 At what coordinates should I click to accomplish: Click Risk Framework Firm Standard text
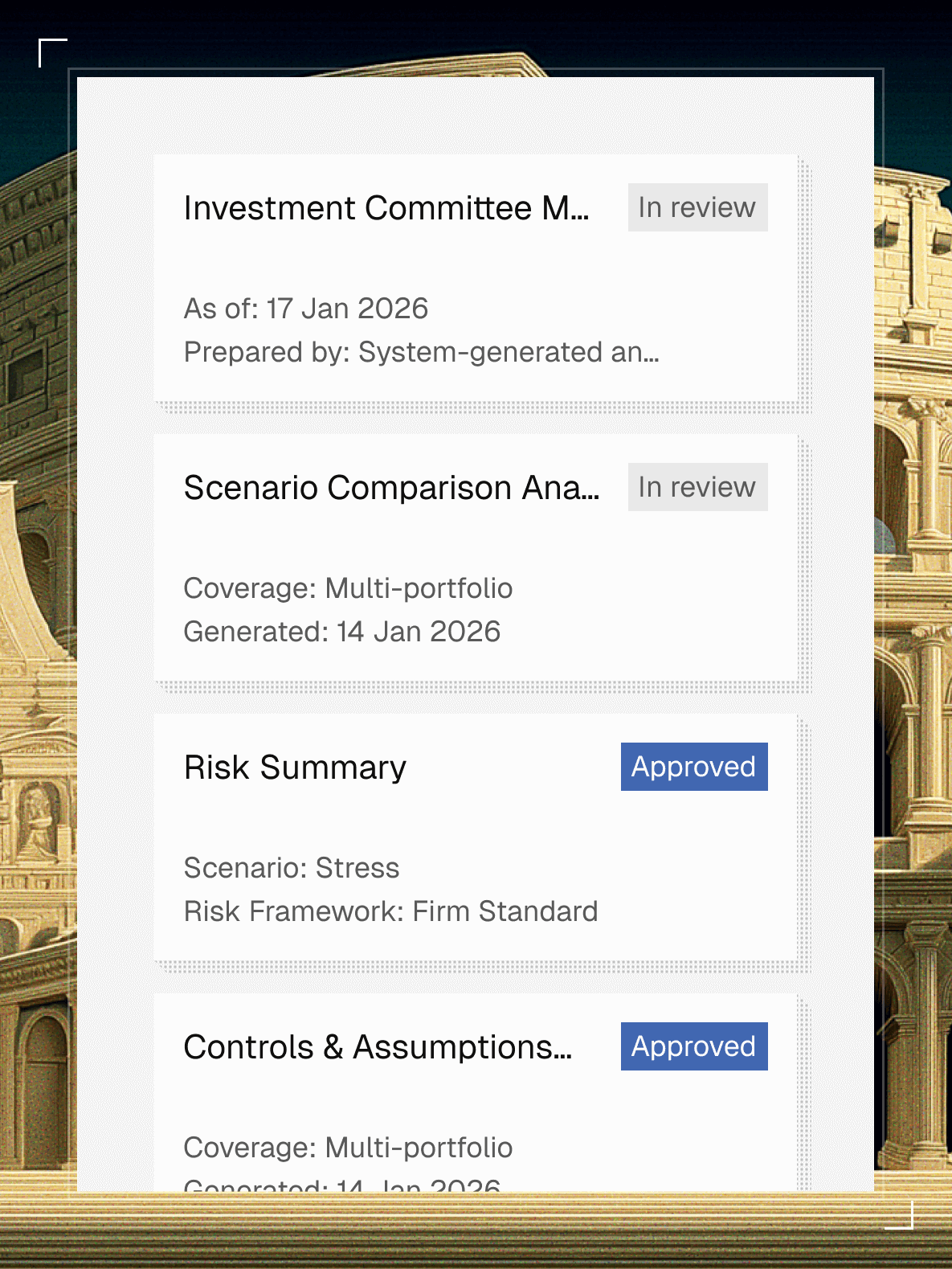point(390,911)
